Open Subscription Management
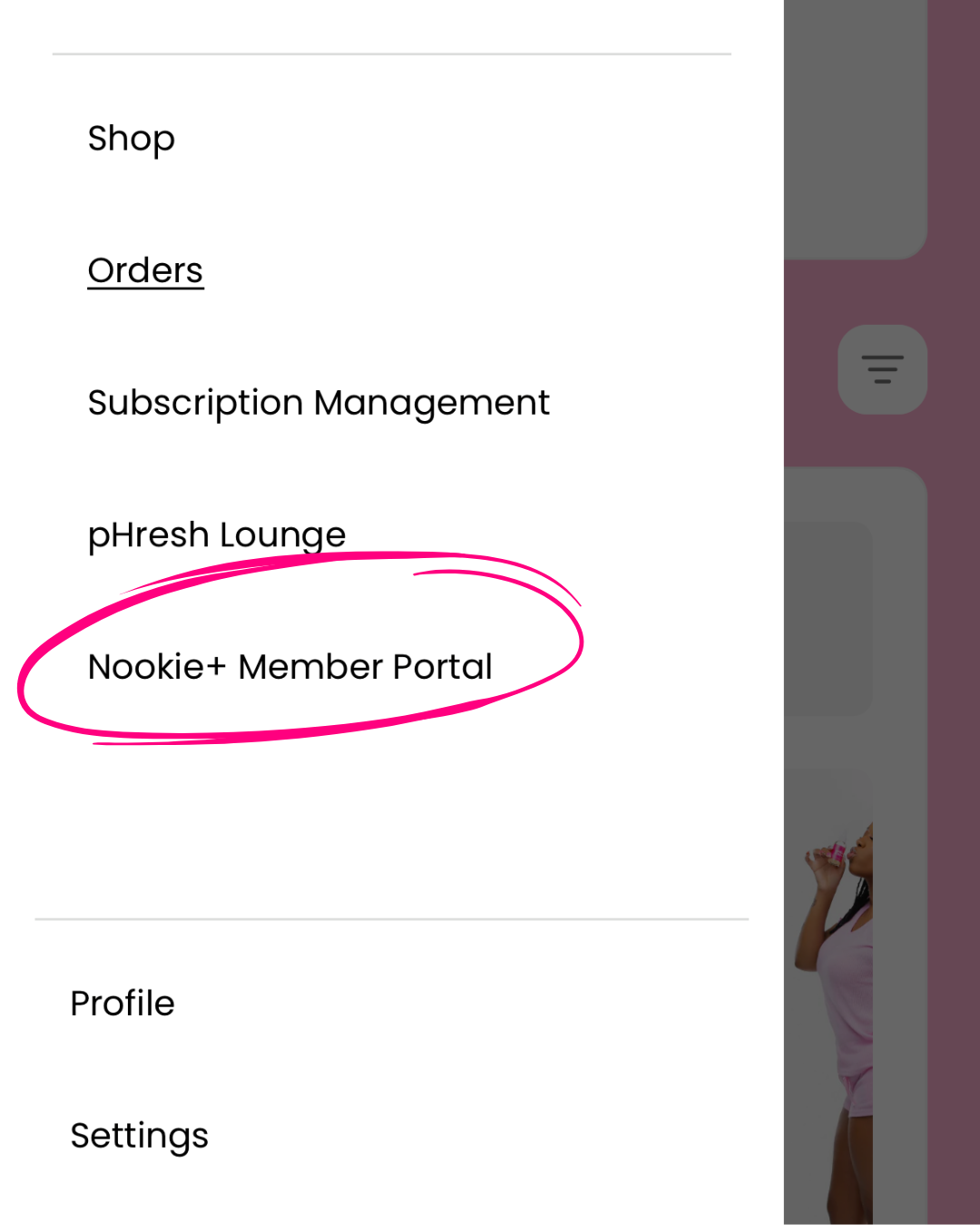 pos(318,403)
